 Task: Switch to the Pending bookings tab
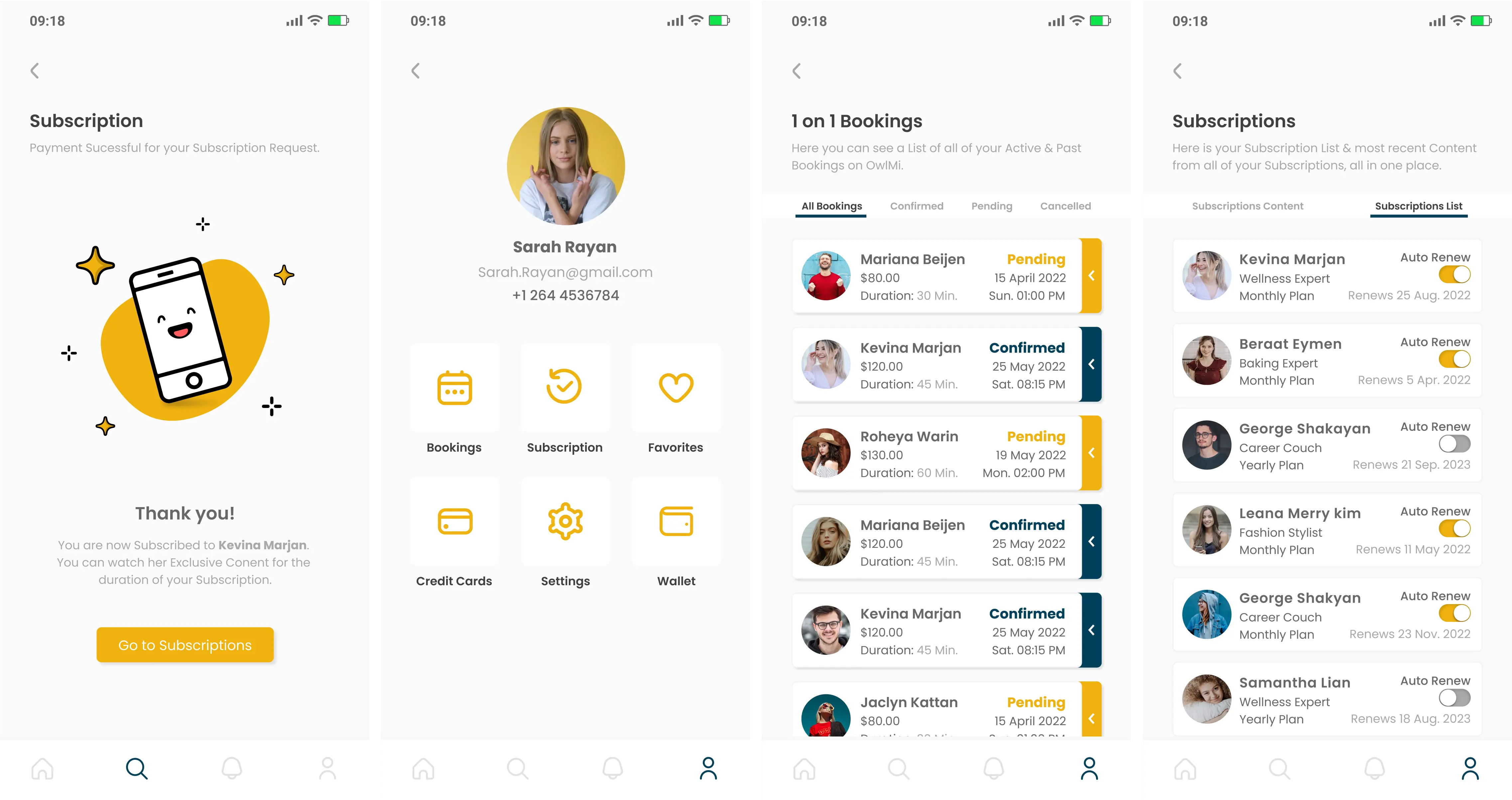(x=991, y=206)
